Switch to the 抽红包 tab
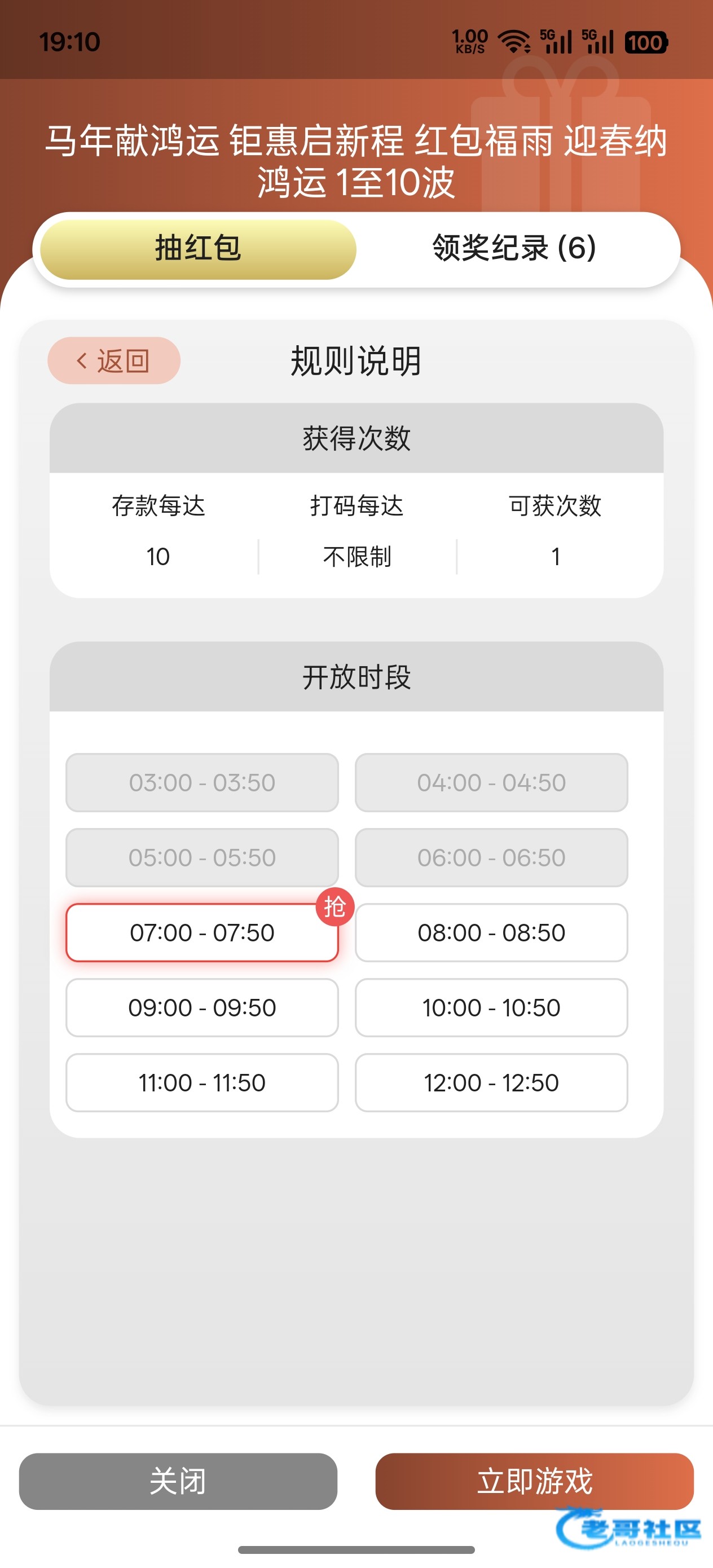The image size is (713, 1568). pos(198,249)
